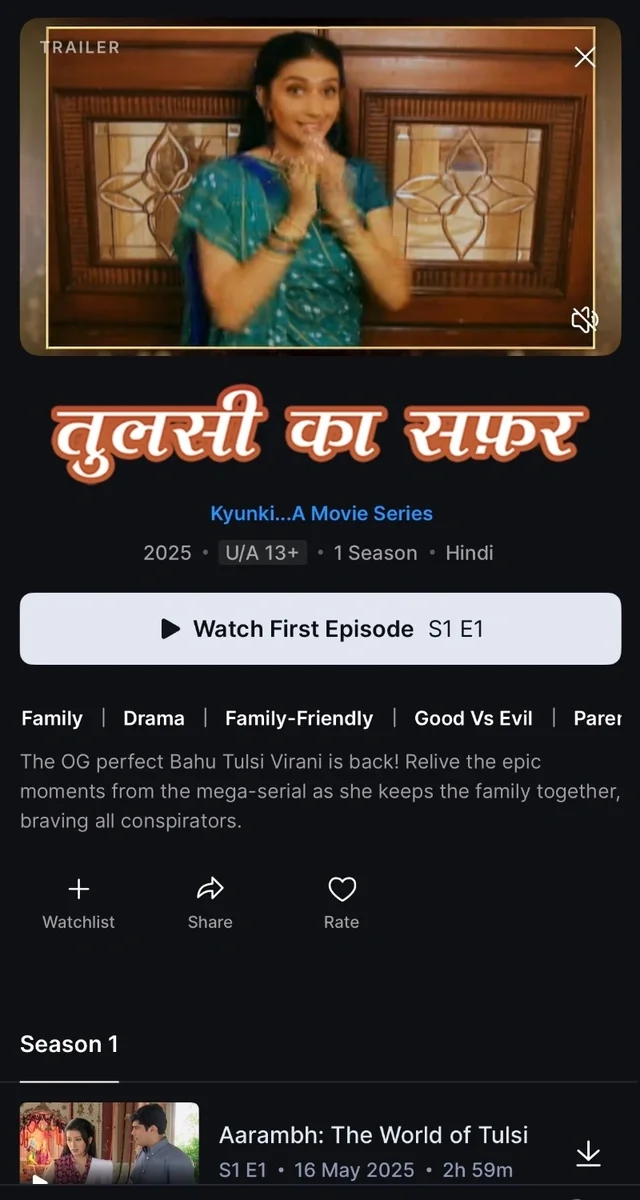Select the Drama genre tag
Screen dimensions: 640x1200
point(154,718)
